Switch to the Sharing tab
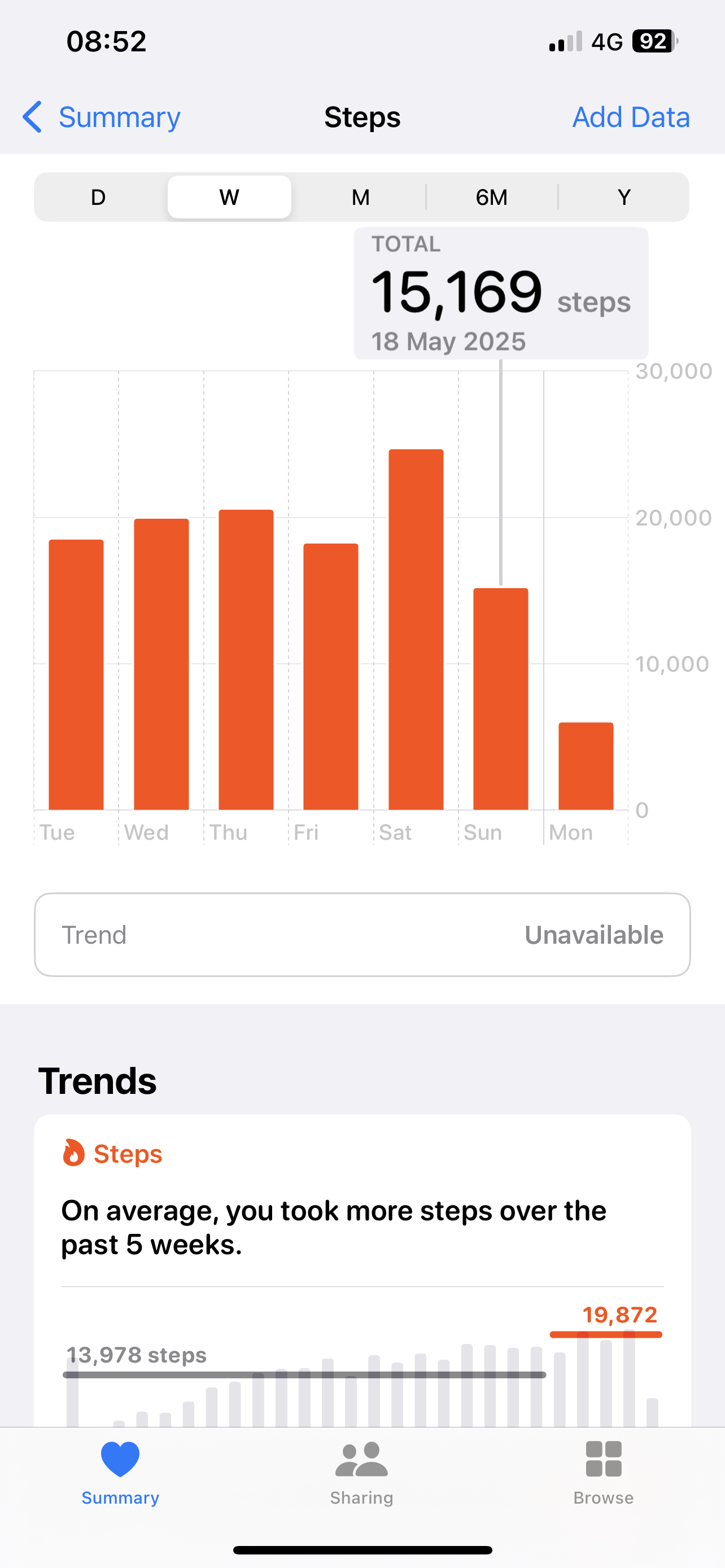The height and width of the screenshot is (1568, 725). [361, 1473]
